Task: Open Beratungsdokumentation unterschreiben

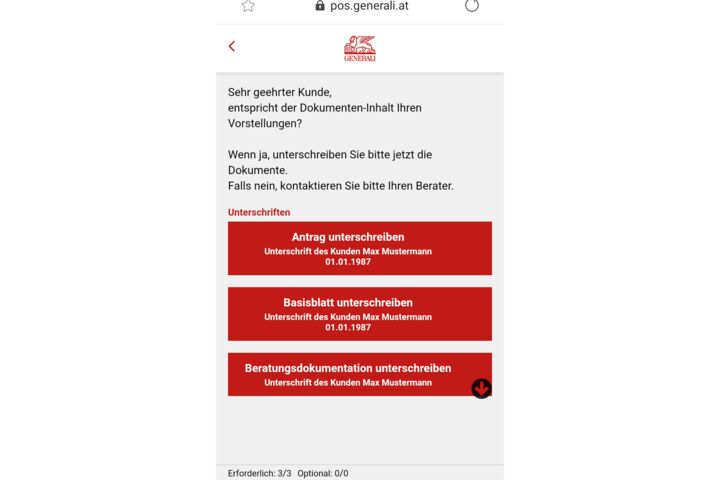Action: pyautogui.click(x=348, y=373)
